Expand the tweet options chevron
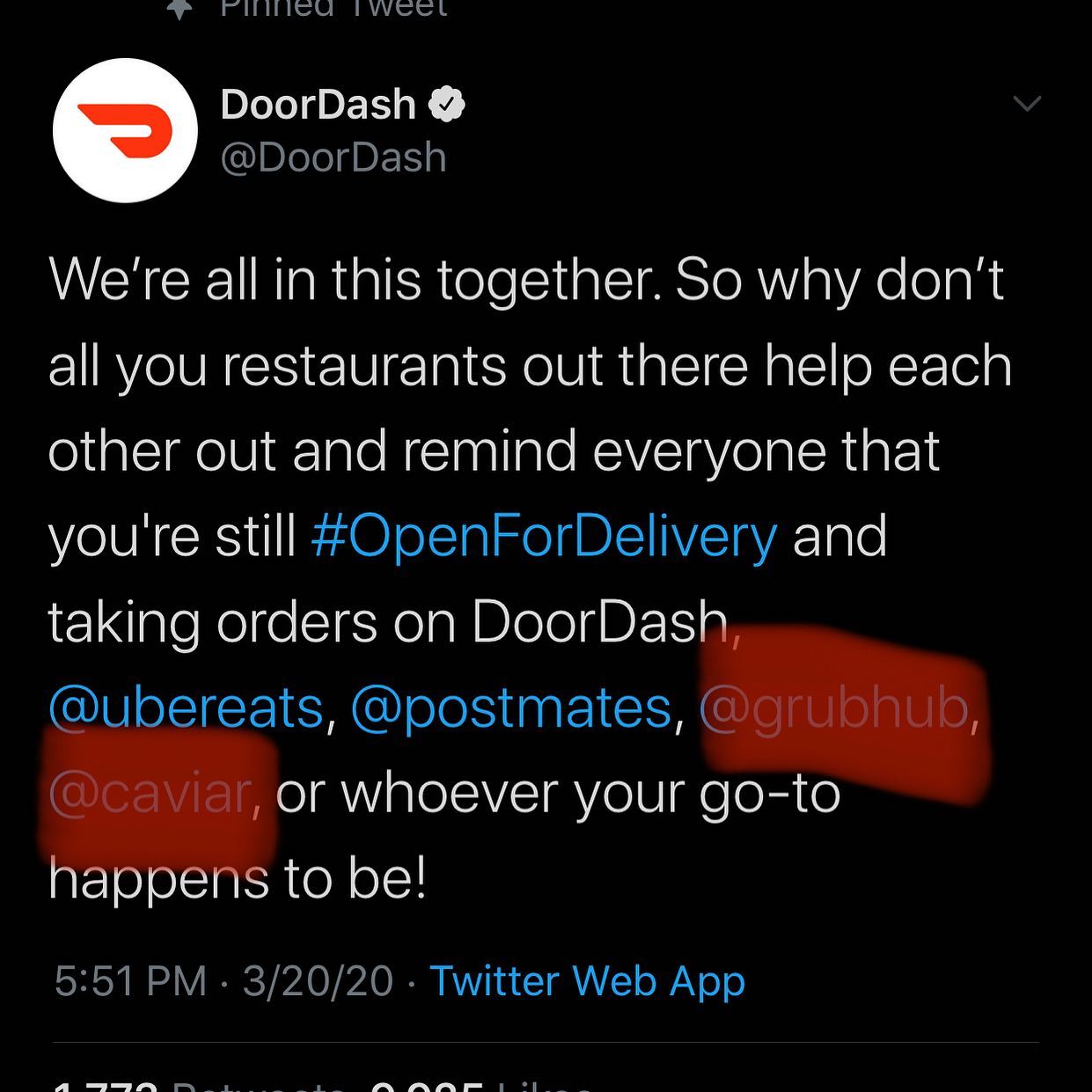Screen dimensions: 1092x1092 tap(1027, 104)
